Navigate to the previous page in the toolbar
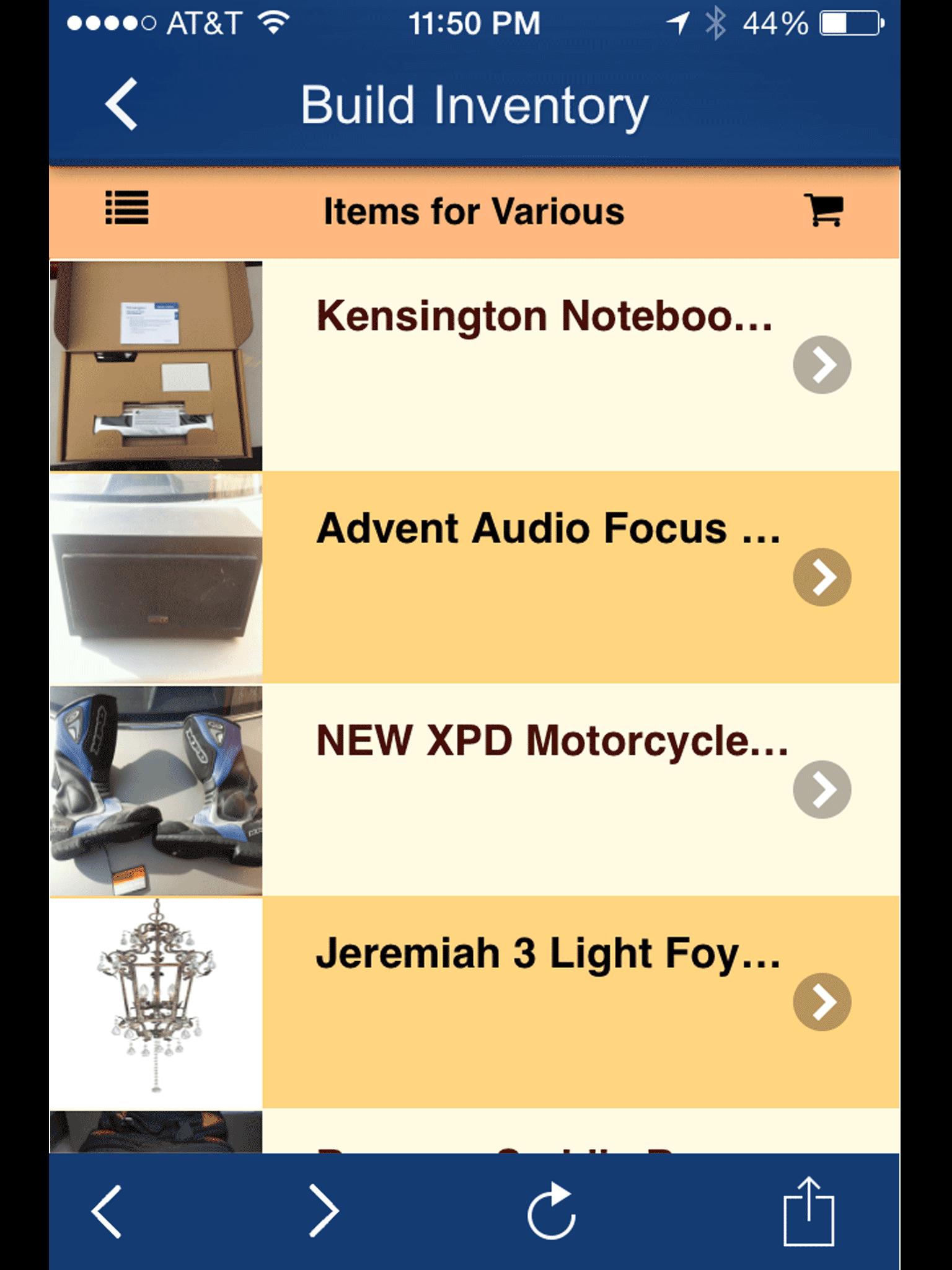Screen dimensions: 952x1270 click(107, 1211)
